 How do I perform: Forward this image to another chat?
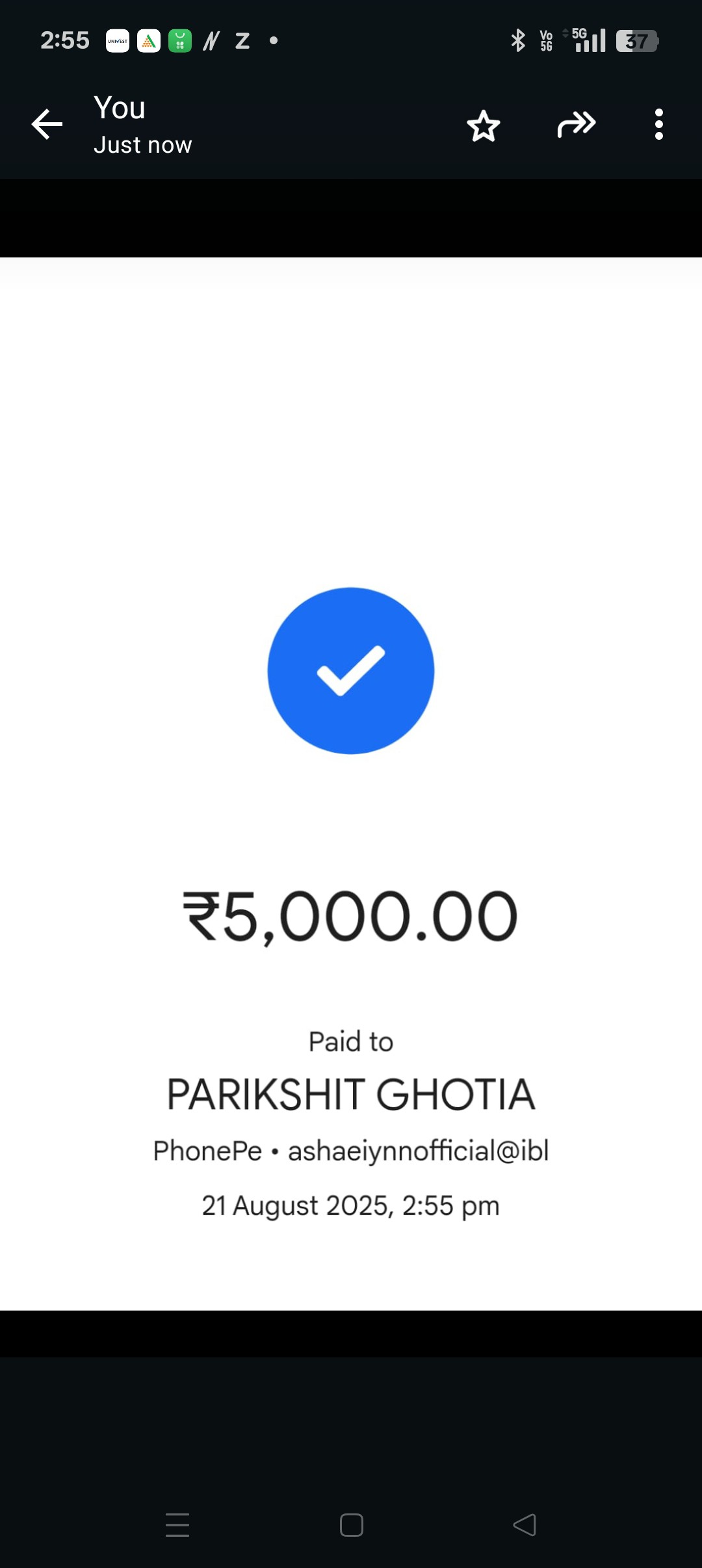(577, 124)
